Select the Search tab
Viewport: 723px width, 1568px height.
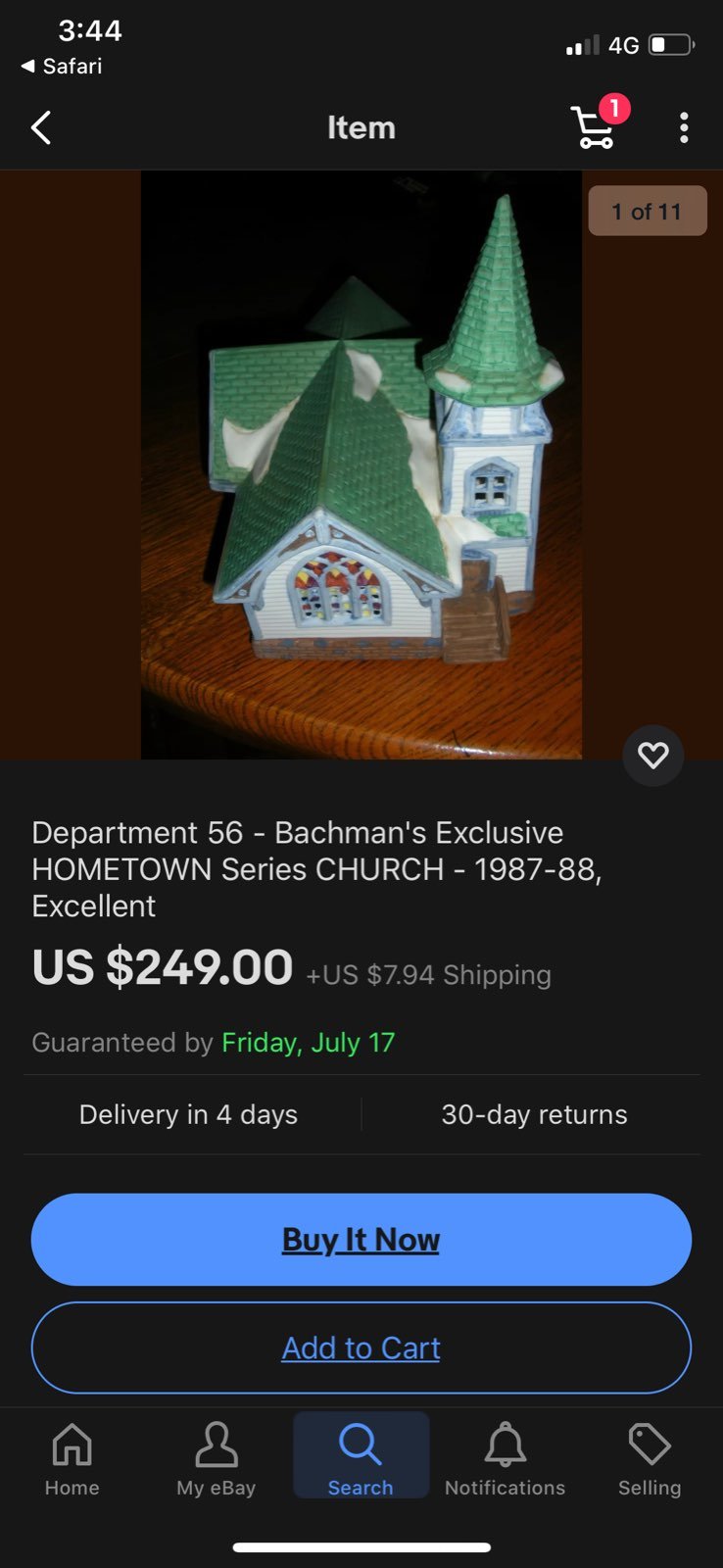(361, 1455)
